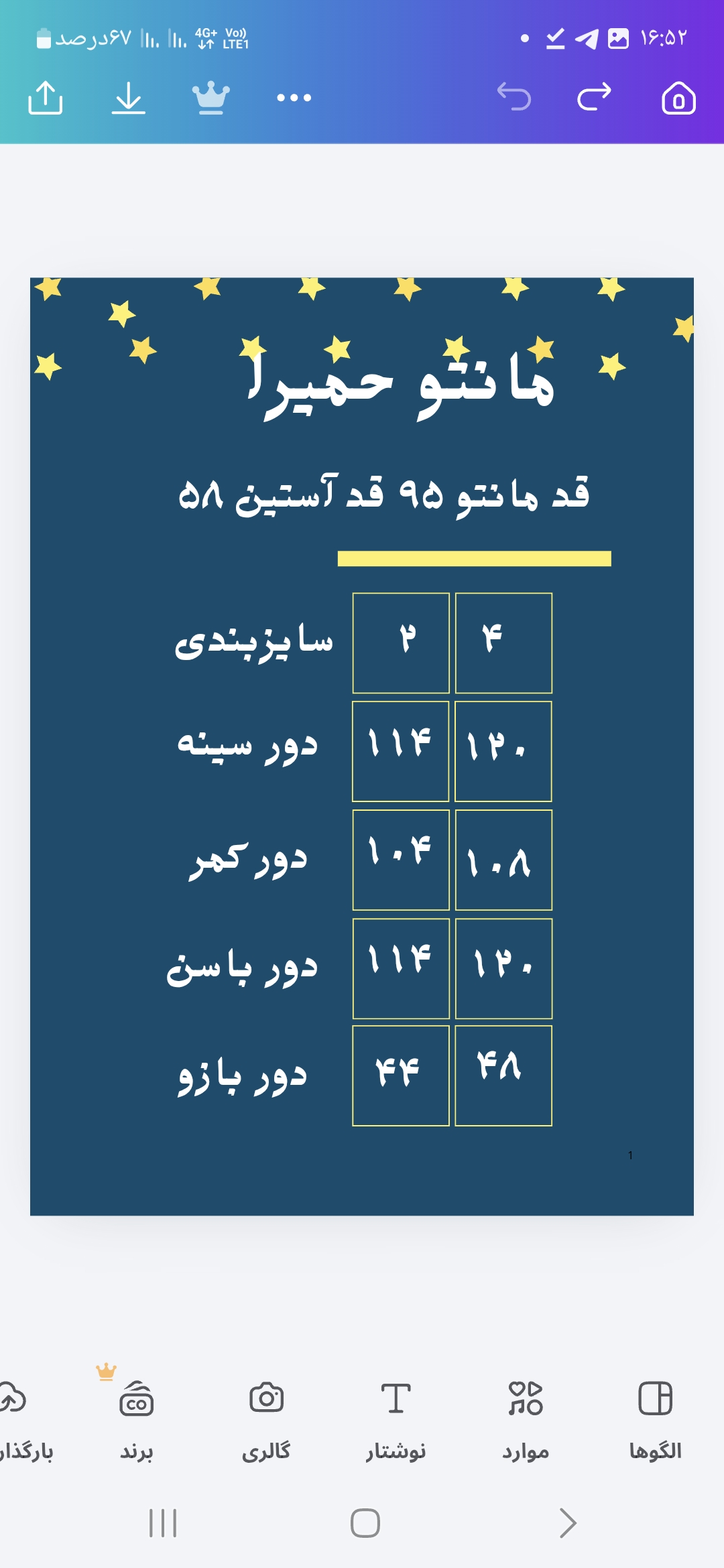Open the three-dot overflow menu
The width and height of the screenshot is (724, 1568).
tap(294, 98)
